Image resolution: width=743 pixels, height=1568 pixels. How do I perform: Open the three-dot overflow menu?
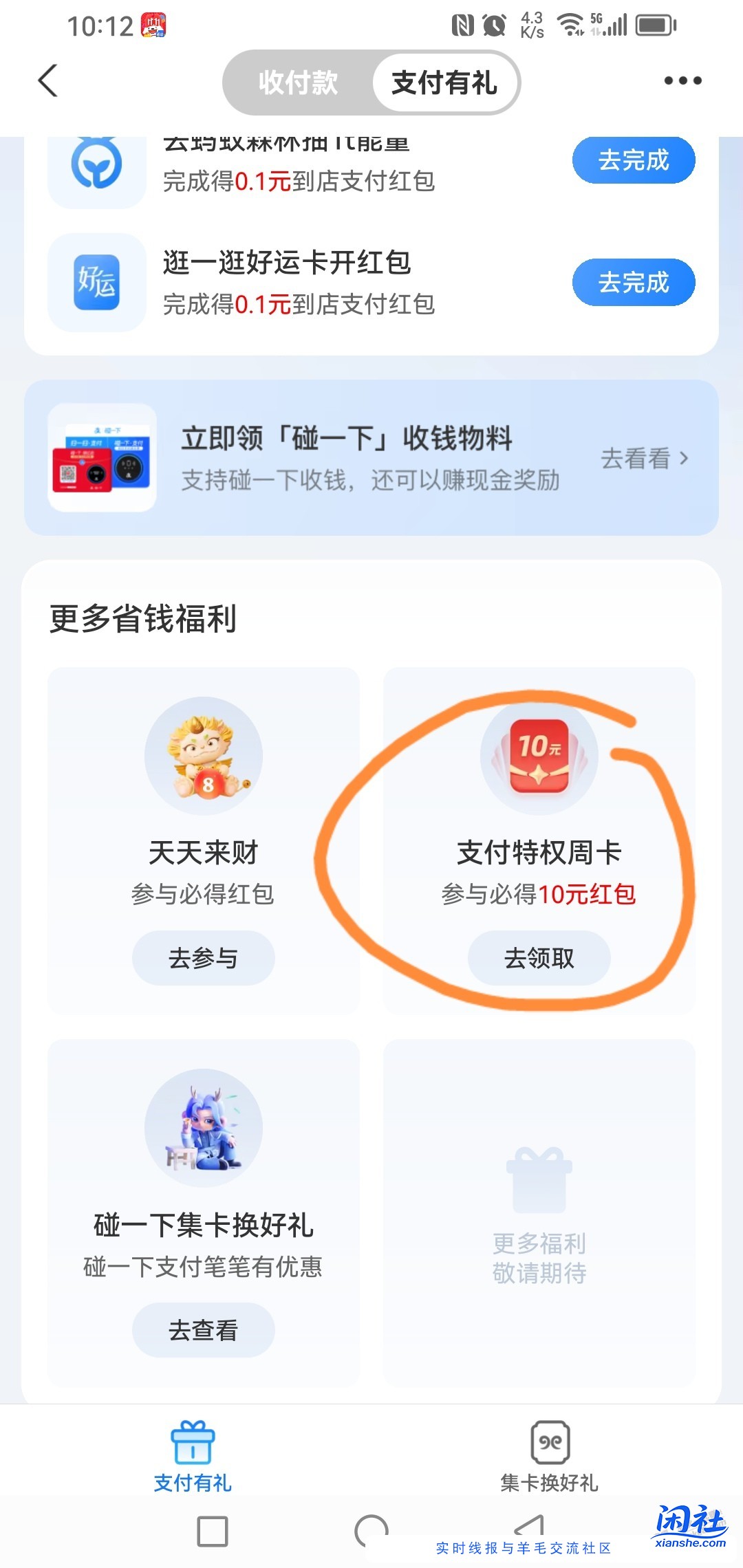point(683,81)
